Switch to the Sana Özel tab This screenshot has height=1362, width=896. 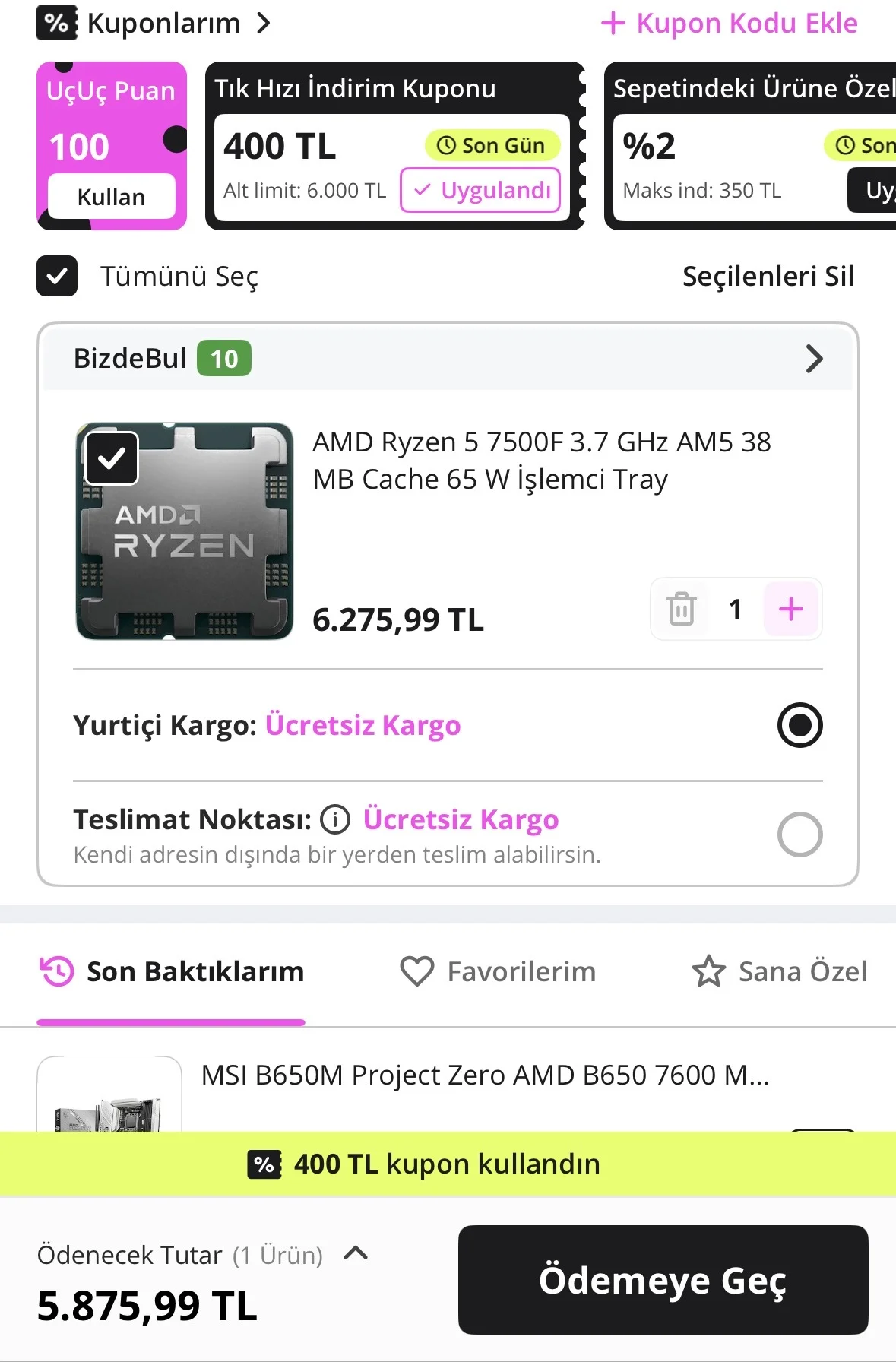coord(780,971)
